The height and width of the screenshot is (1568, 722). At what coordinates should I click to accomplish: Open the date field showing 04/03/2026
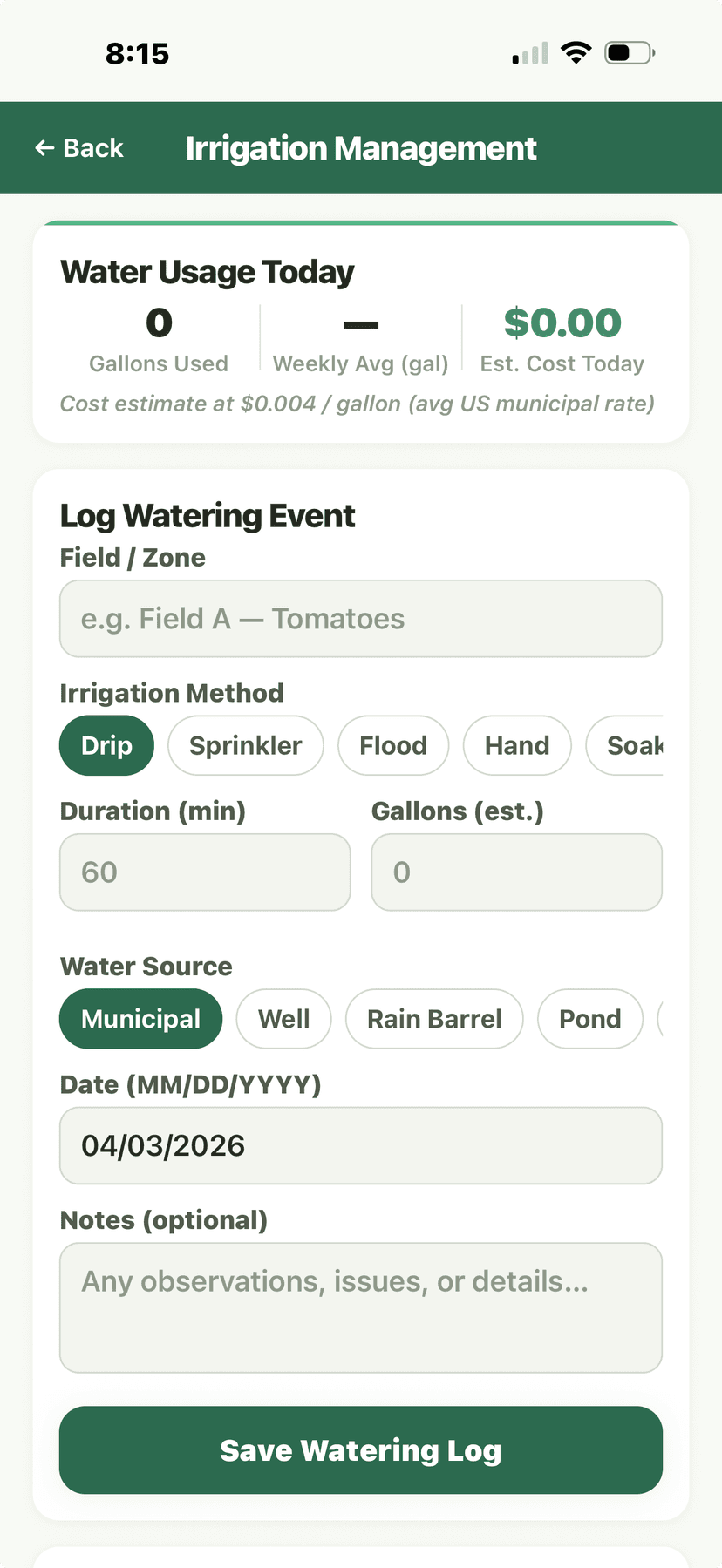[x=361, y=1145]
